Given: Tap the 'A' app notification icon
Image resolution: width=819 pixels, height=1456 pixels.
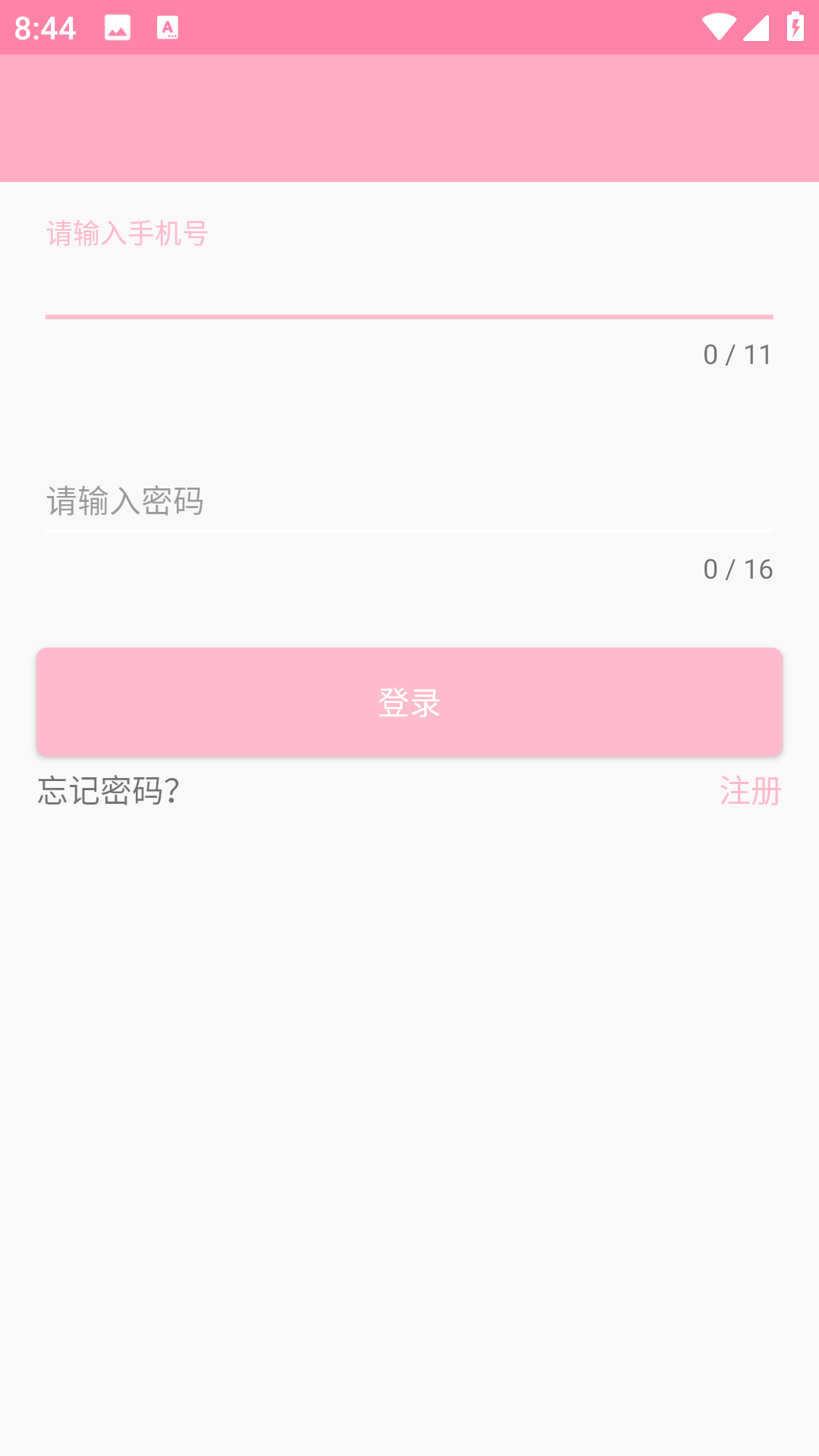Looking at the screenshot, I should pyautogui.click(x=168, y=27).
